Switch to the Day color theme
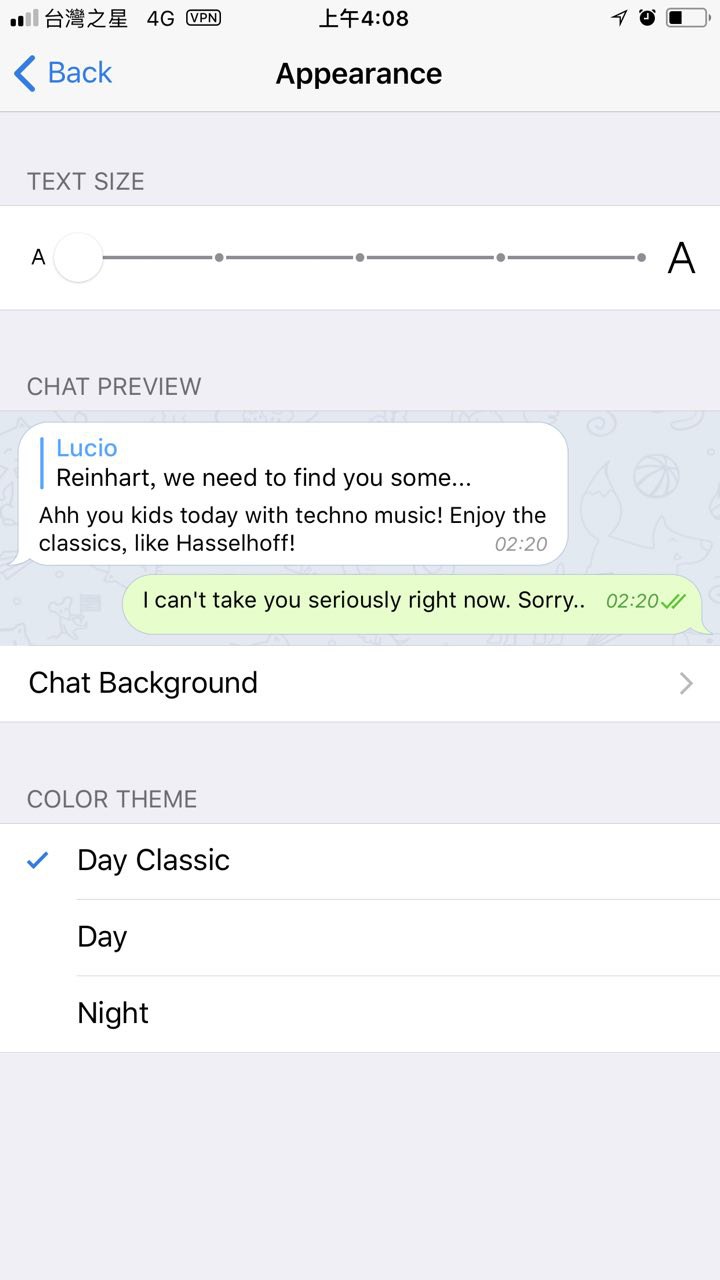Image resolution: width=720 pixels, height=1280 pixels. pyautogui.click(x=360, y=937)
